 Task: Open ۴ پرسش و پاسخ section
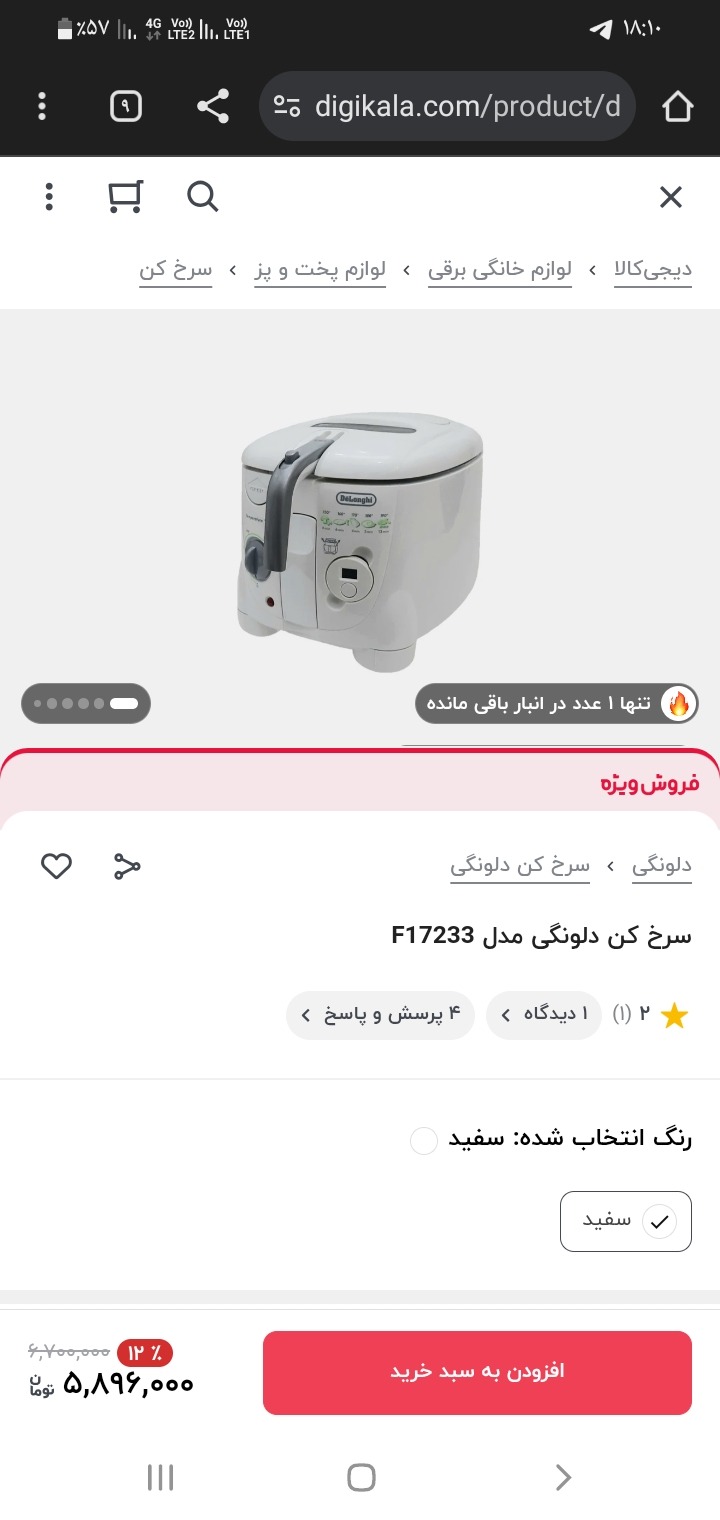point(380,1015)
